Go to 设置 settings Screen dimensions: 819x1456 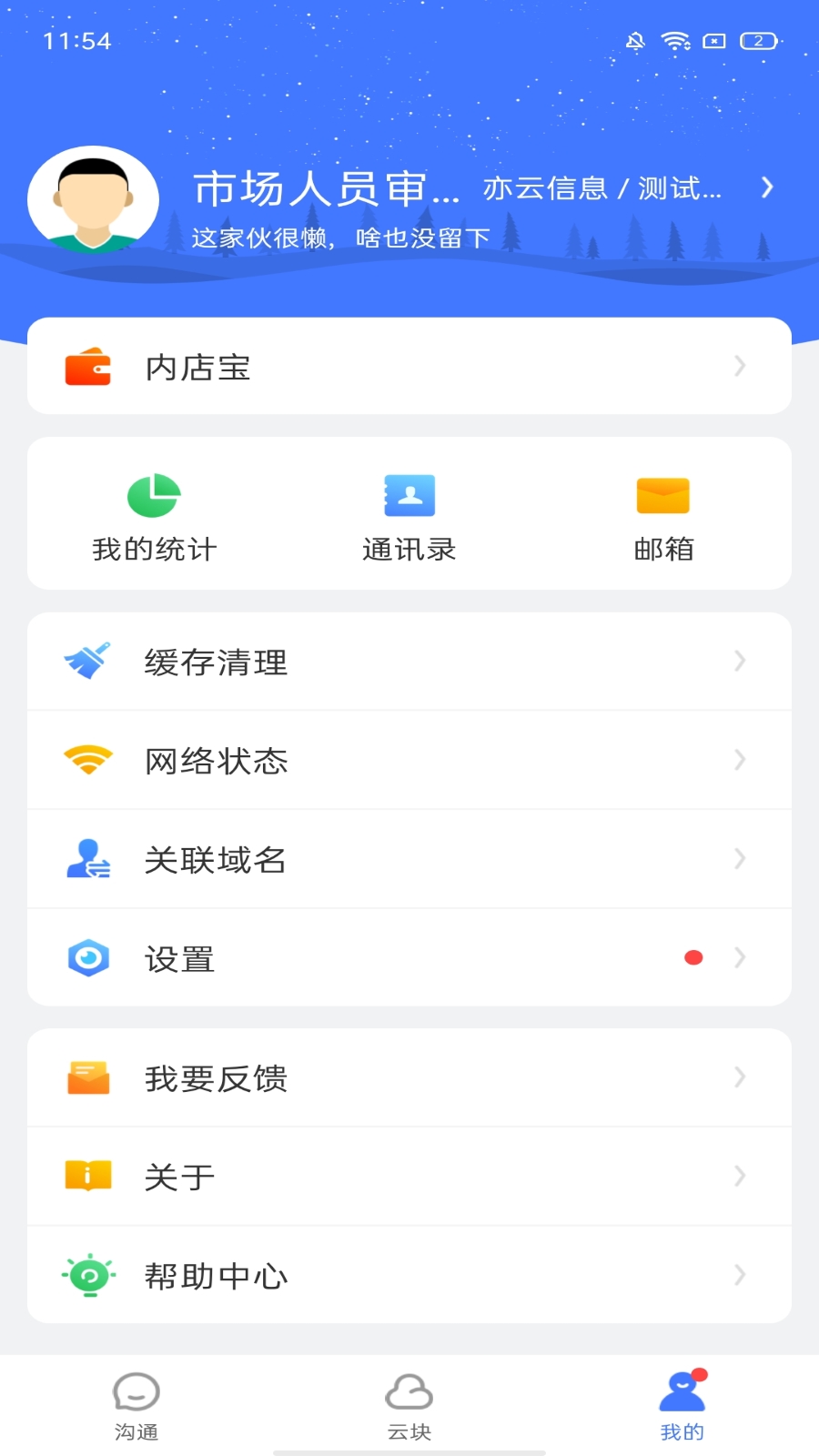tap(409, 958)
